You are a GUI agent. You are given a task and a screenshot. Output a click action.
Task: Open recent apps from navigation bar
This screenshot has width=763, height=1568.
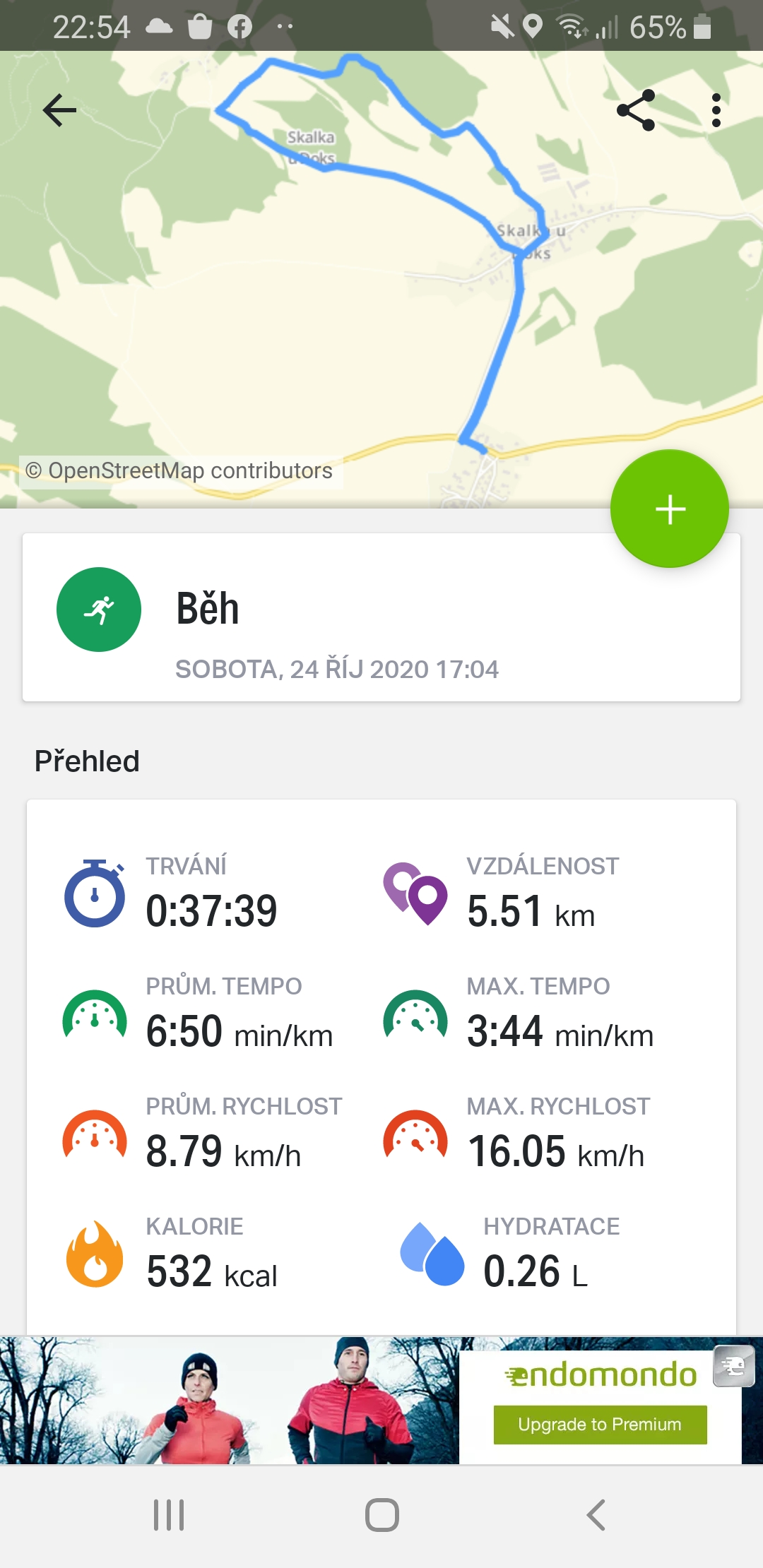coord(169,1515)
